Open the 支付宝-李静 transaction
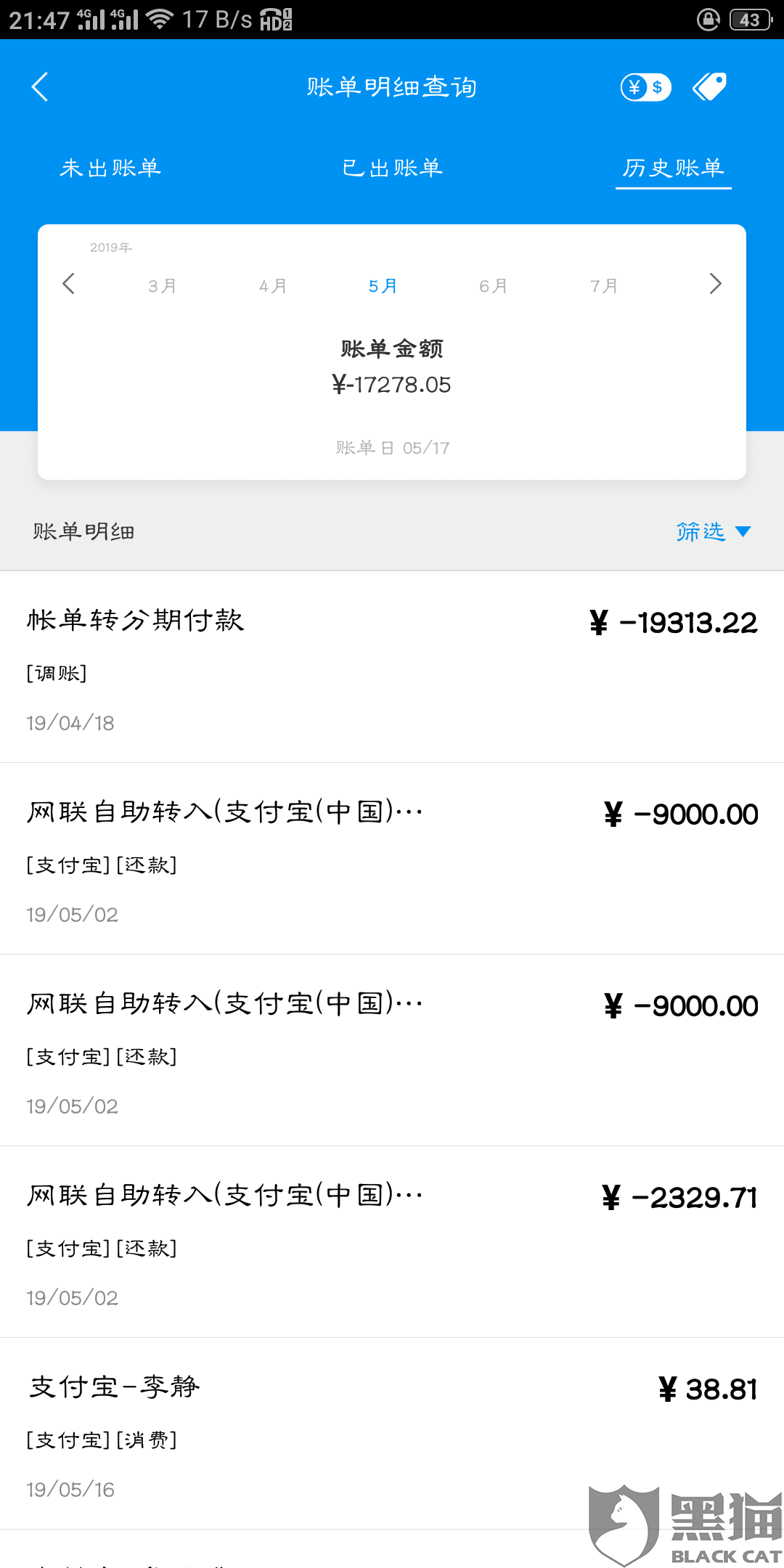 pyautogui.click(x=392, y=1433)
